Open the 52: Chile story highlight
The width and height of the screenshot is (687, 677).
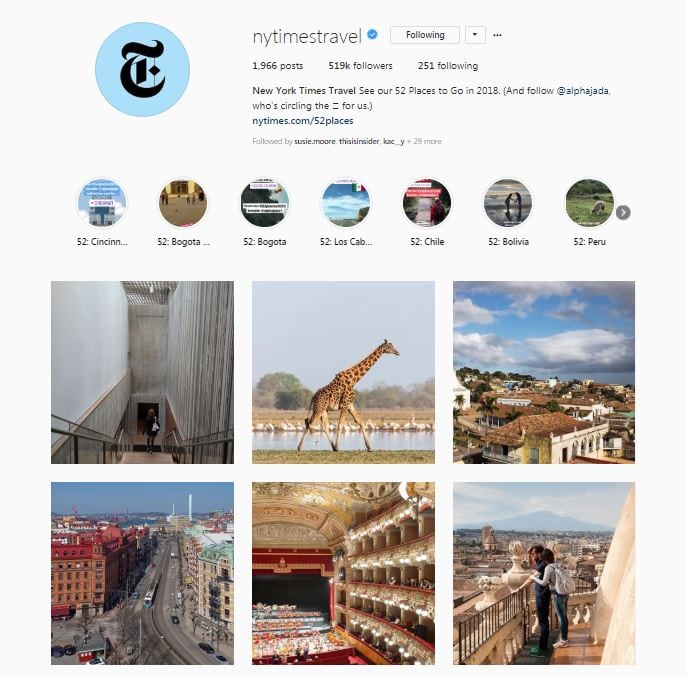click(427, 204)
